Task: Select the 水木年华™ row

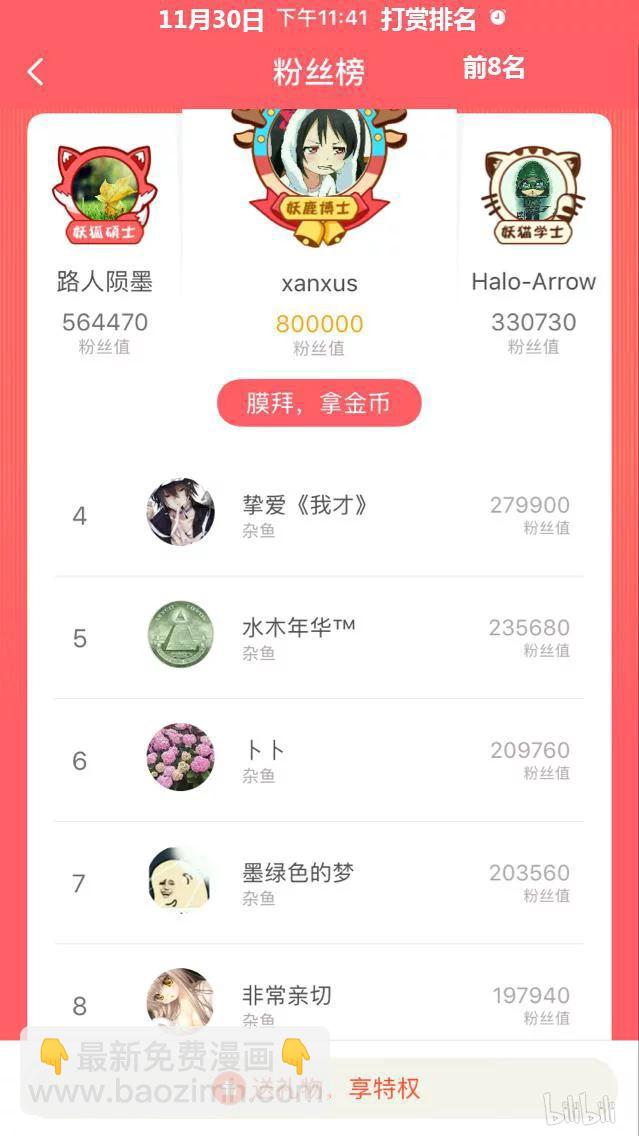Action: pyautogui.click(x=318, y=637)
